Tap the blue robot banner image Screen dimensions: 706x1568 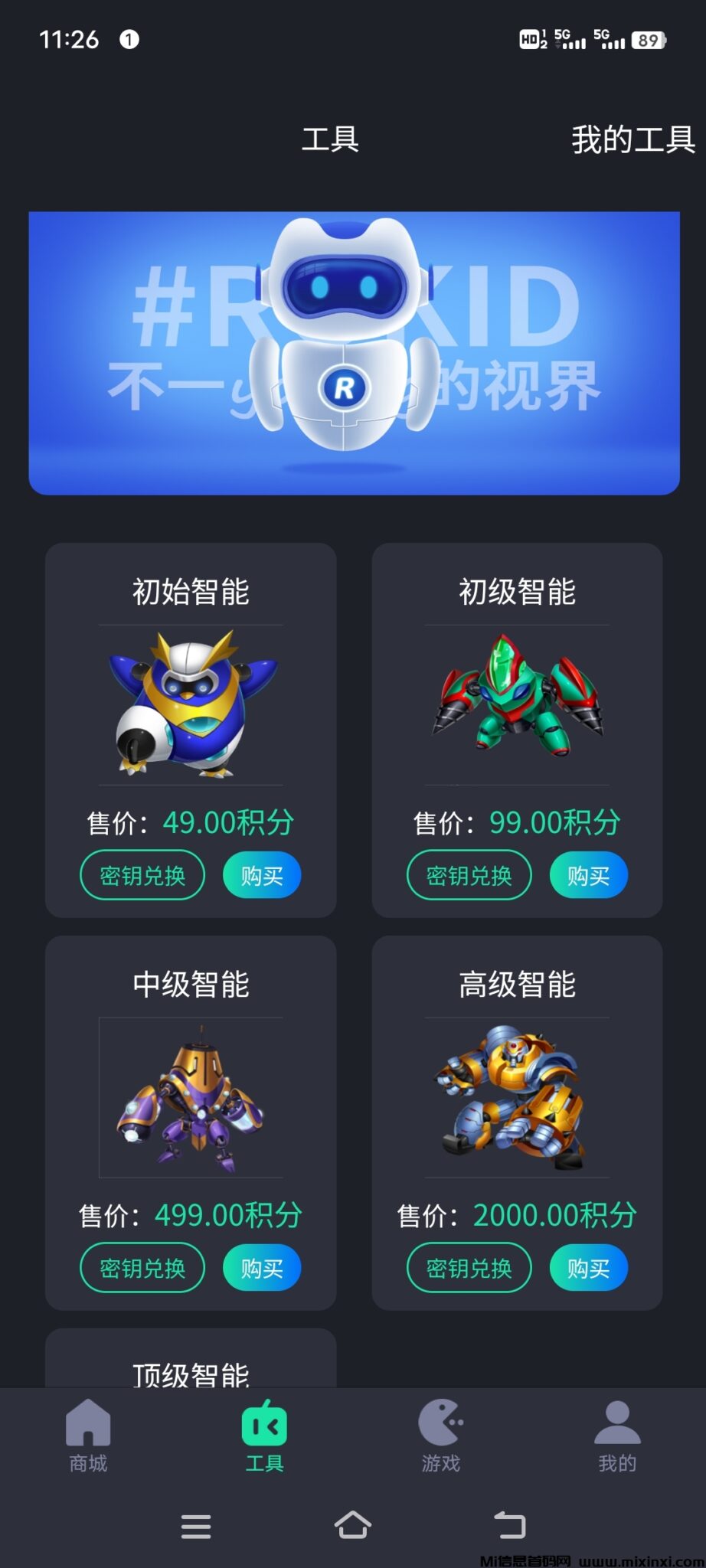pos(352,348)
